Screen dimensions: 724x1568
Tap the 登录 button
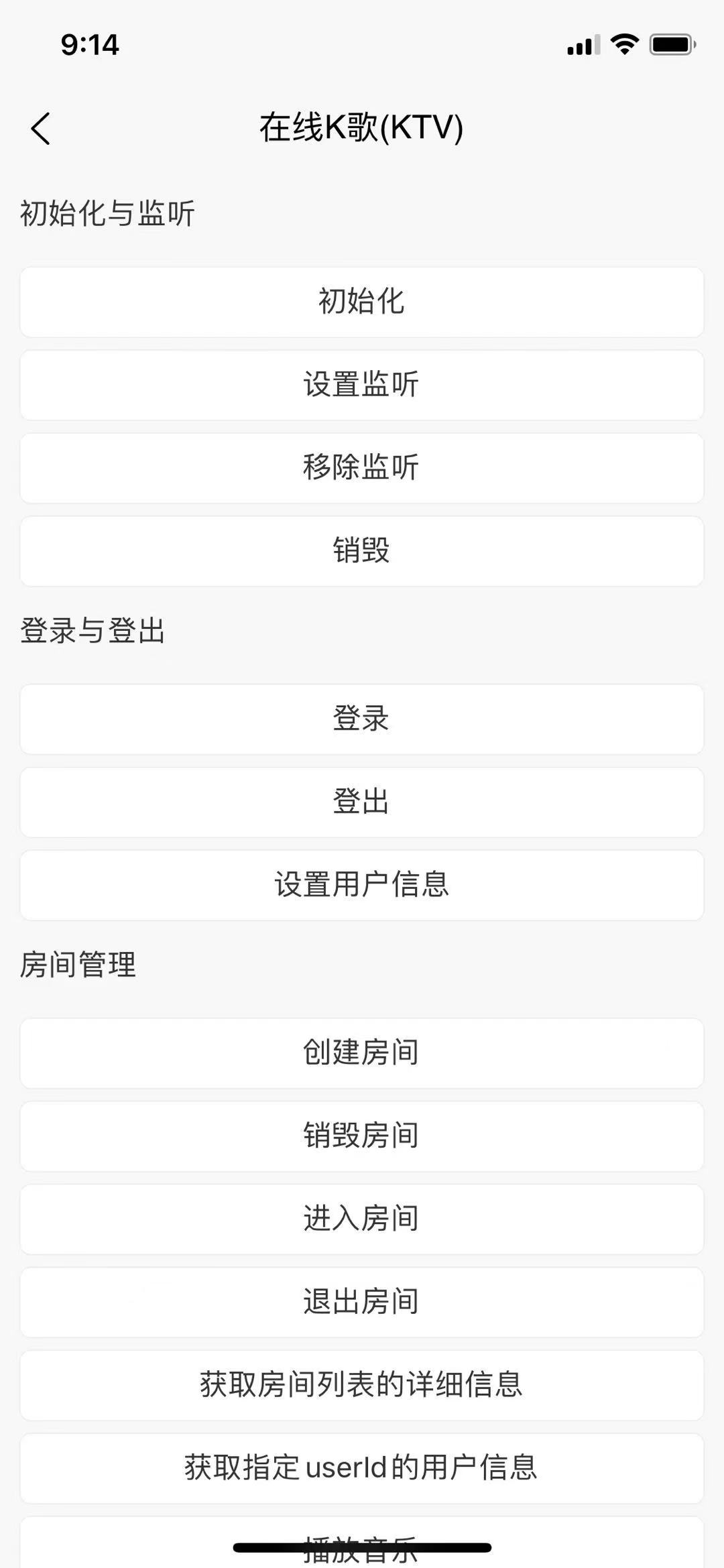(x=361, y=719)
